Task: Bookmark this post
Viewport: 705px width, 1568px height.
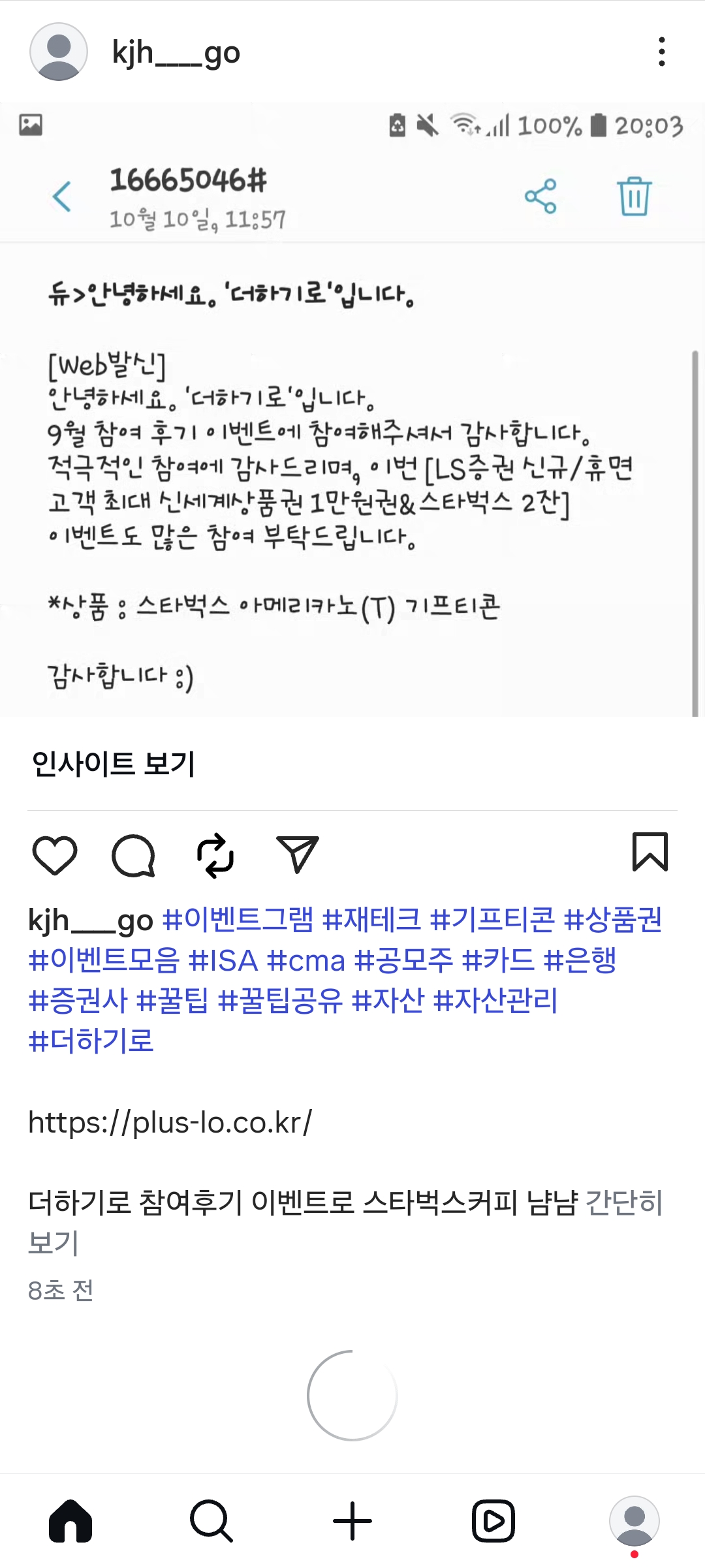Action: [x=650, y=853]
